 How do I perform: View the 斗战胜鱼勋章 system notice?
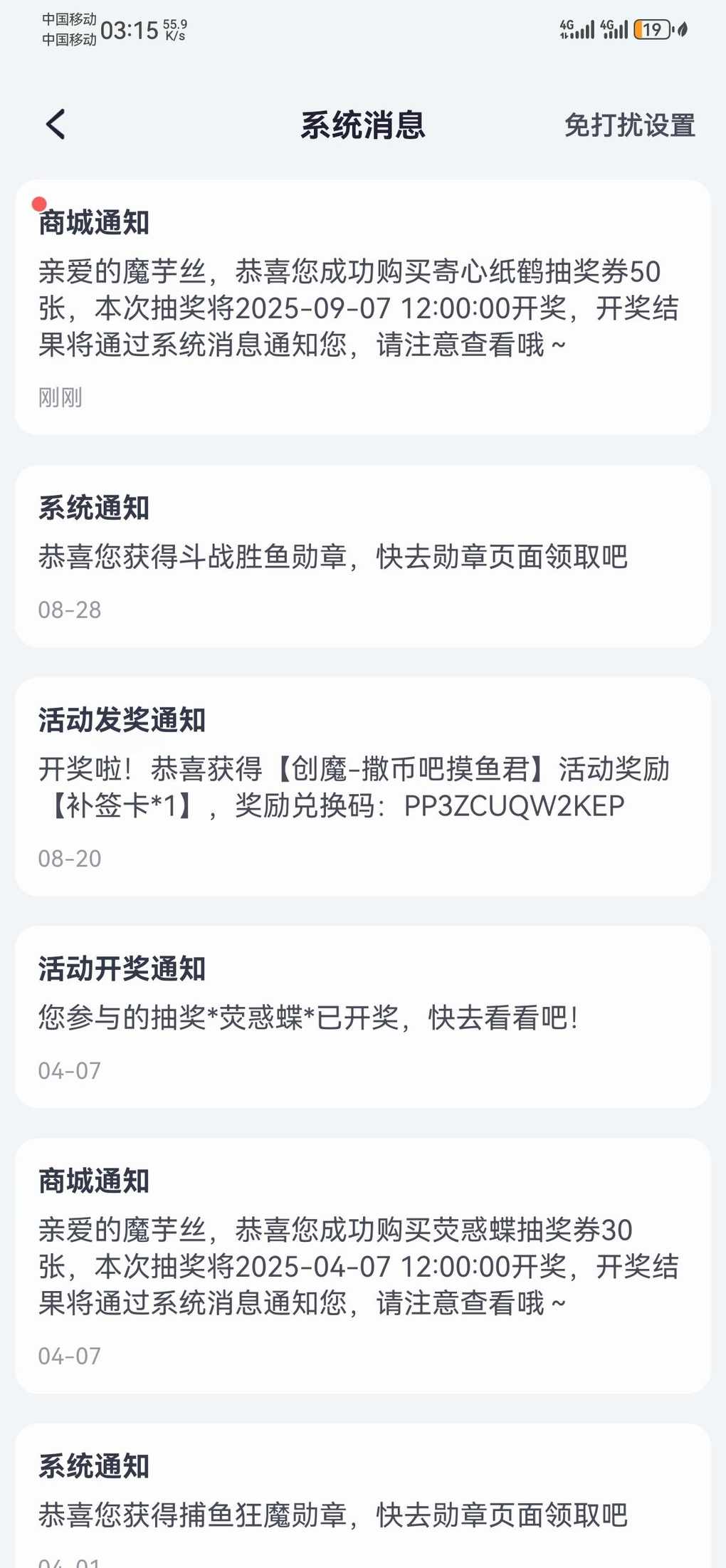point(362,556)
